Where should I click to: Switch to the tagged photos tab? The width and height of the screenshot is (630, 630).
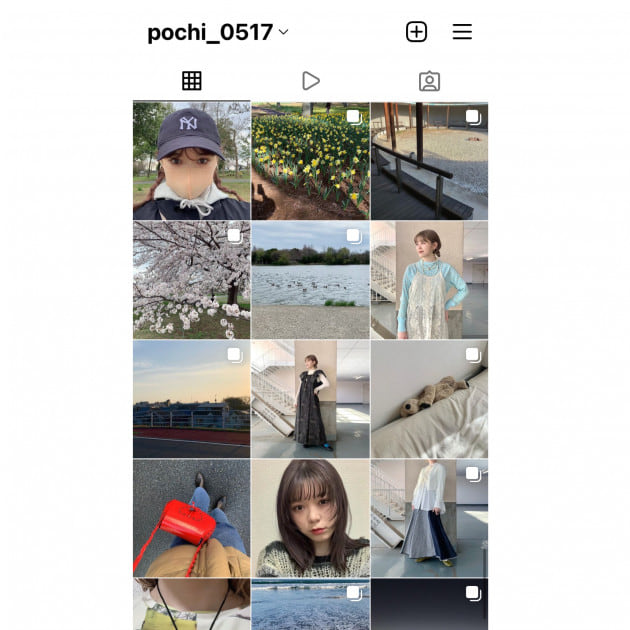pos(429,81)
